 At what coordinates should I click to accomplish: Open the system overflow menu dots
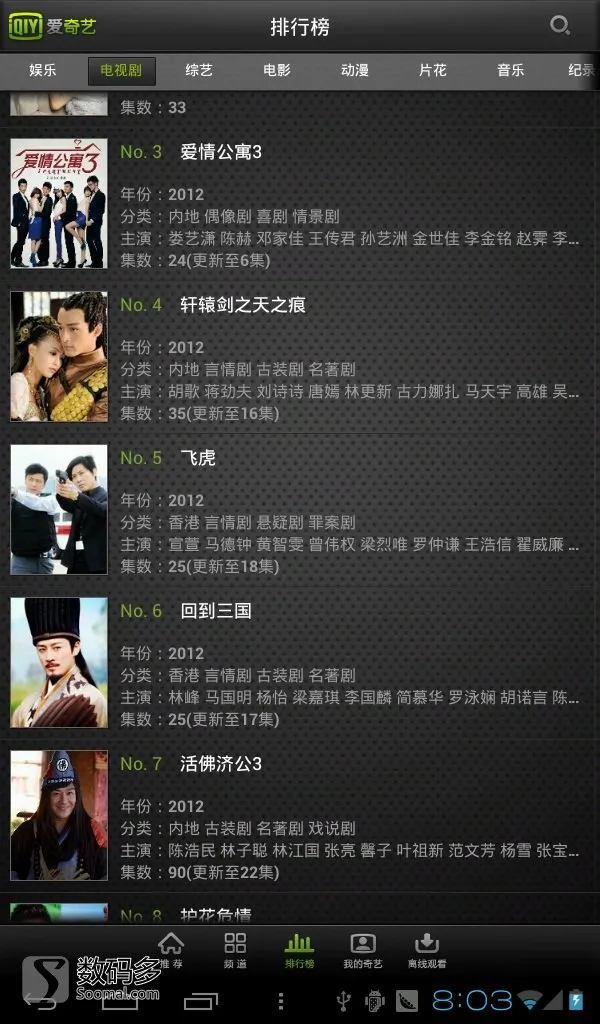[x=281, y=1001]
